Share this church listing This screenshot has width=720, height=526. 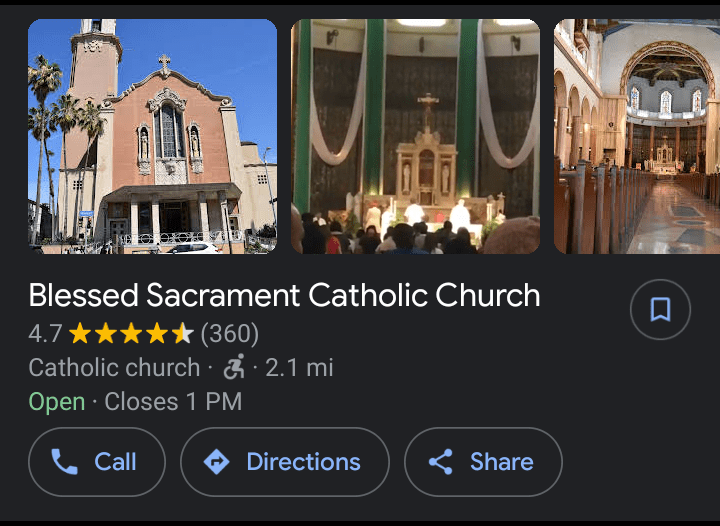pos(483,462)
